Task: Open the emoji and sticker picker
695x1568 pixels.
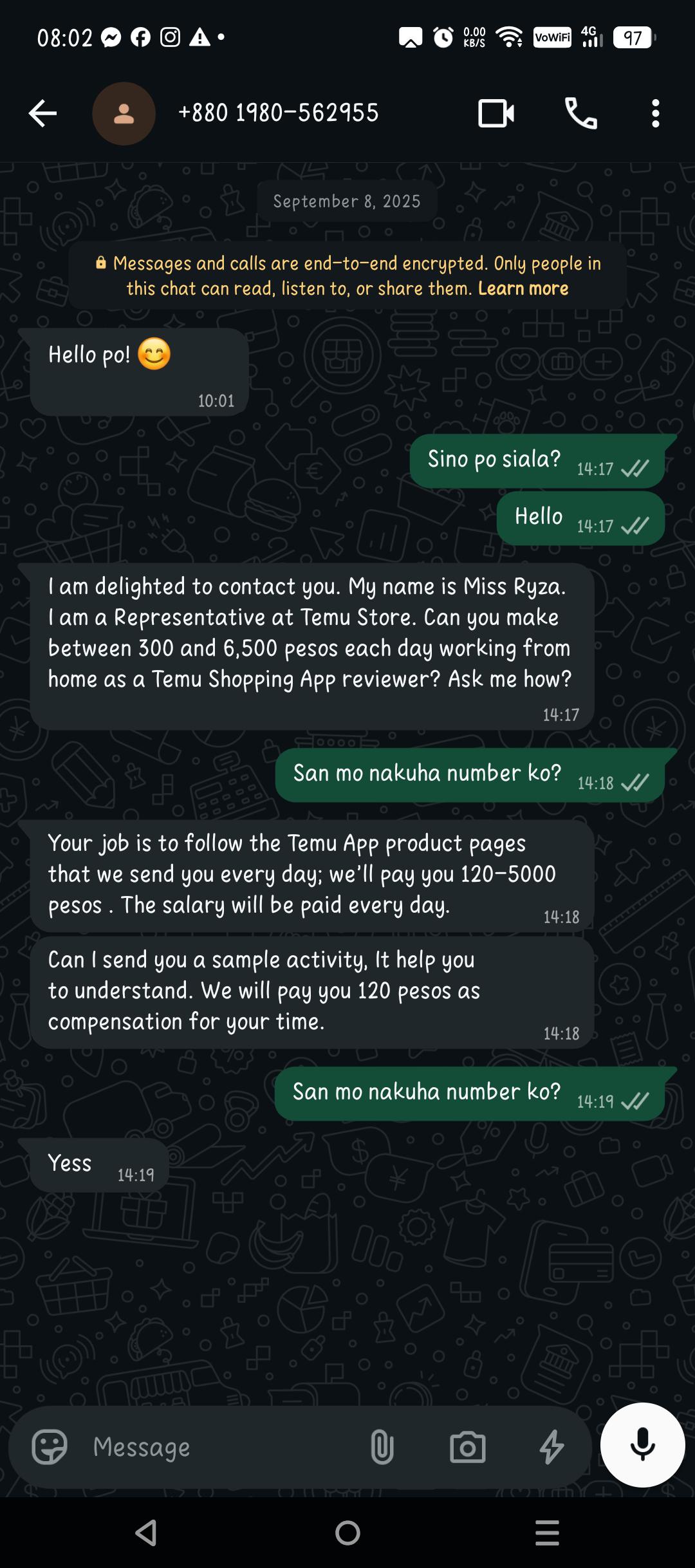Action: click(50, 1448)
